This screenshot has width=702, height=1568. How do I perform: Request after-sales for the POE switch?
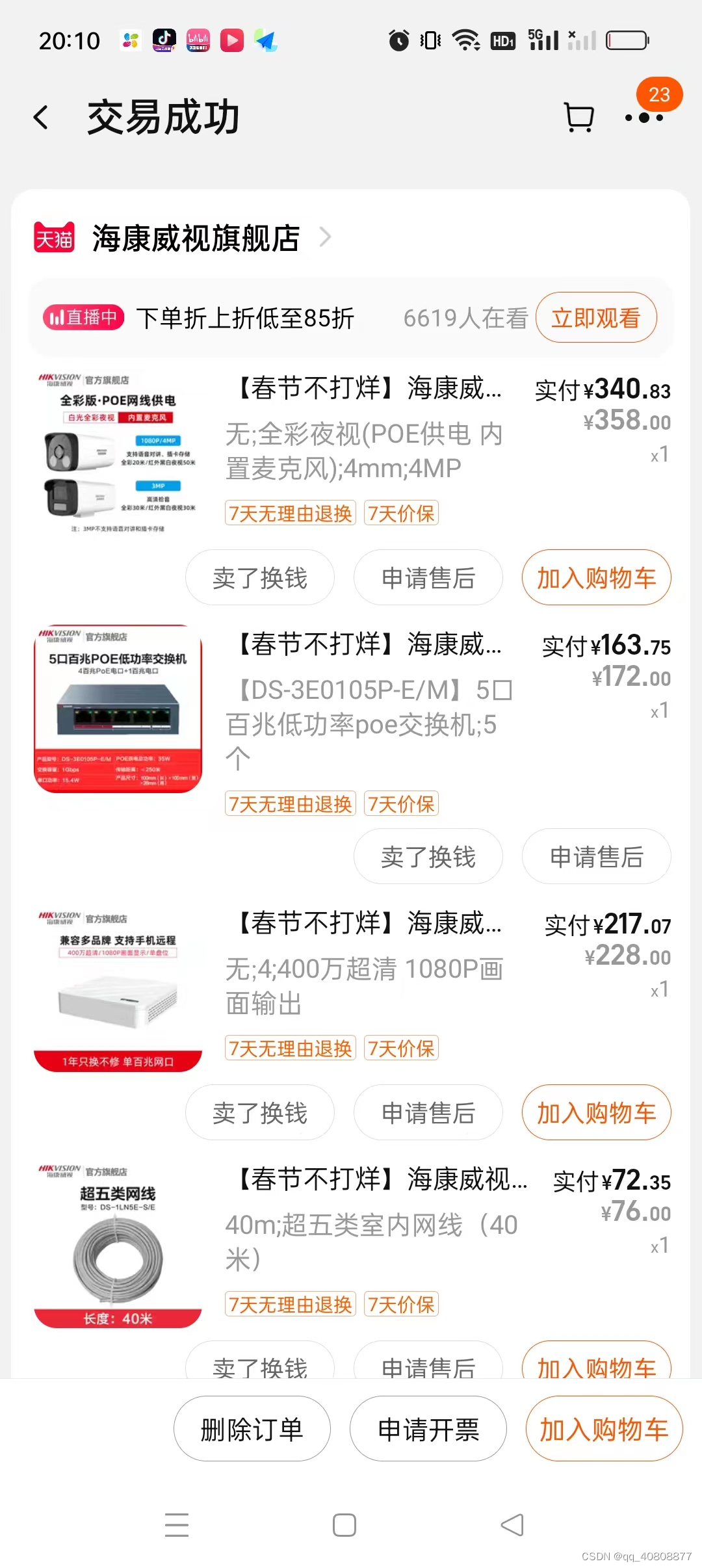596,857
